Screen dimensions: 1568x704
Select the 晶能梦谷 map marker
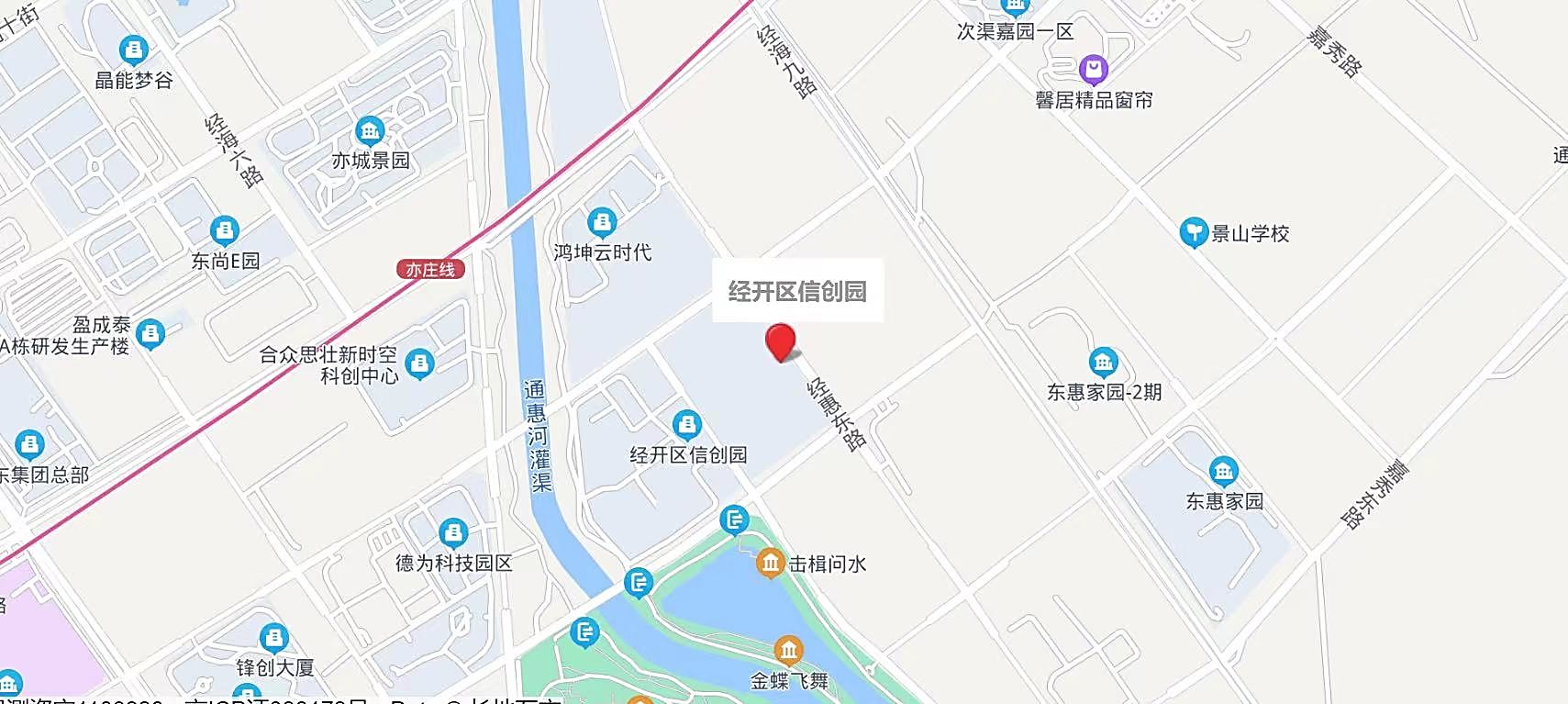coord(134,50)
